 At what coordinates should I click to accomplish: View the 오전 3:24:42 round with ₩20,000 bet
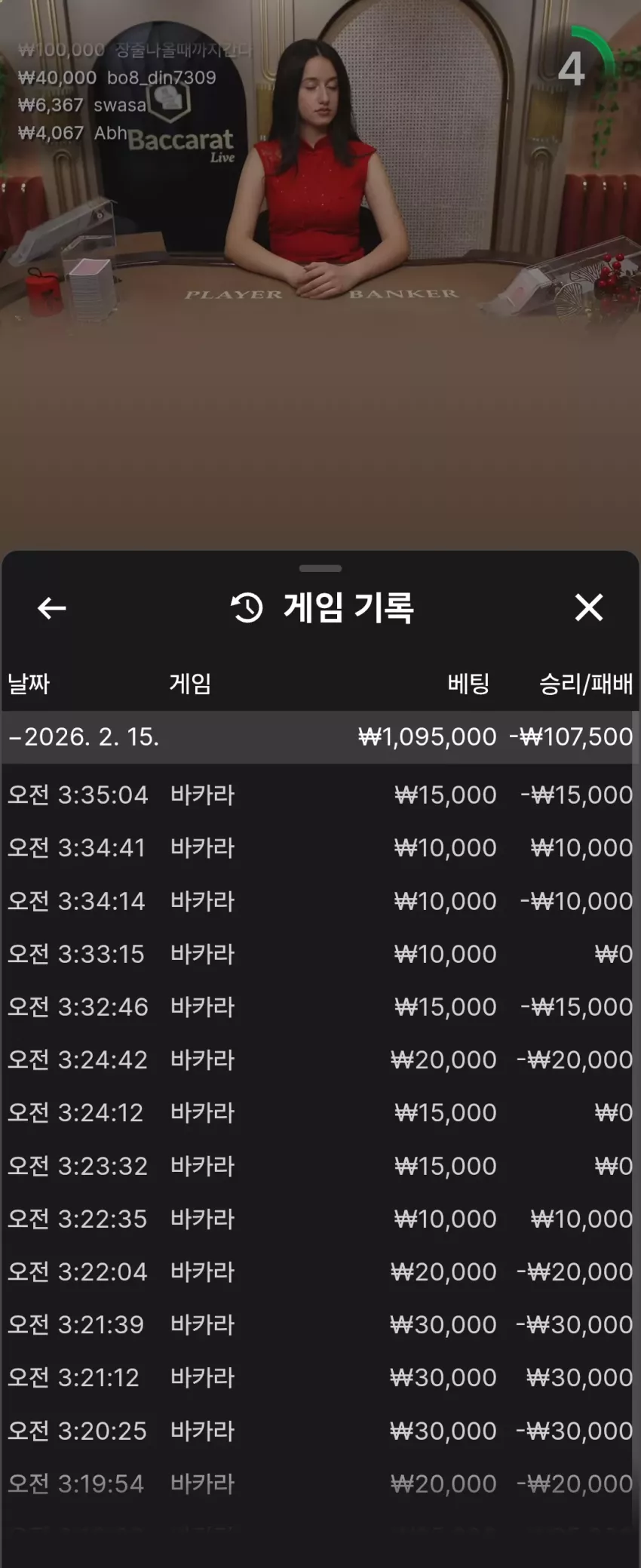point(320,1059)
